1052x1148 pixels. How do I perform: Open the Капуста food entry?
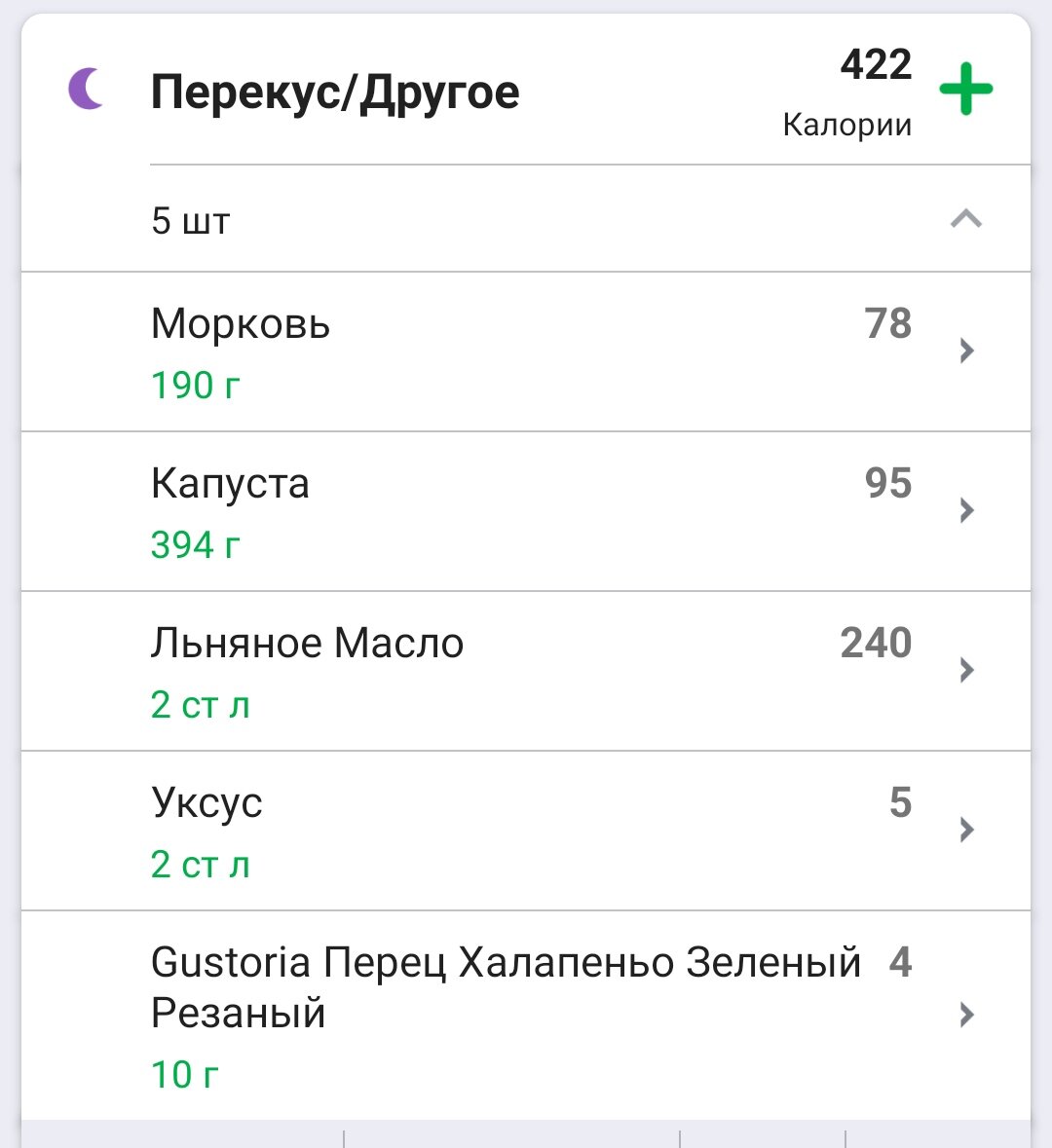(x=230, y=483)
